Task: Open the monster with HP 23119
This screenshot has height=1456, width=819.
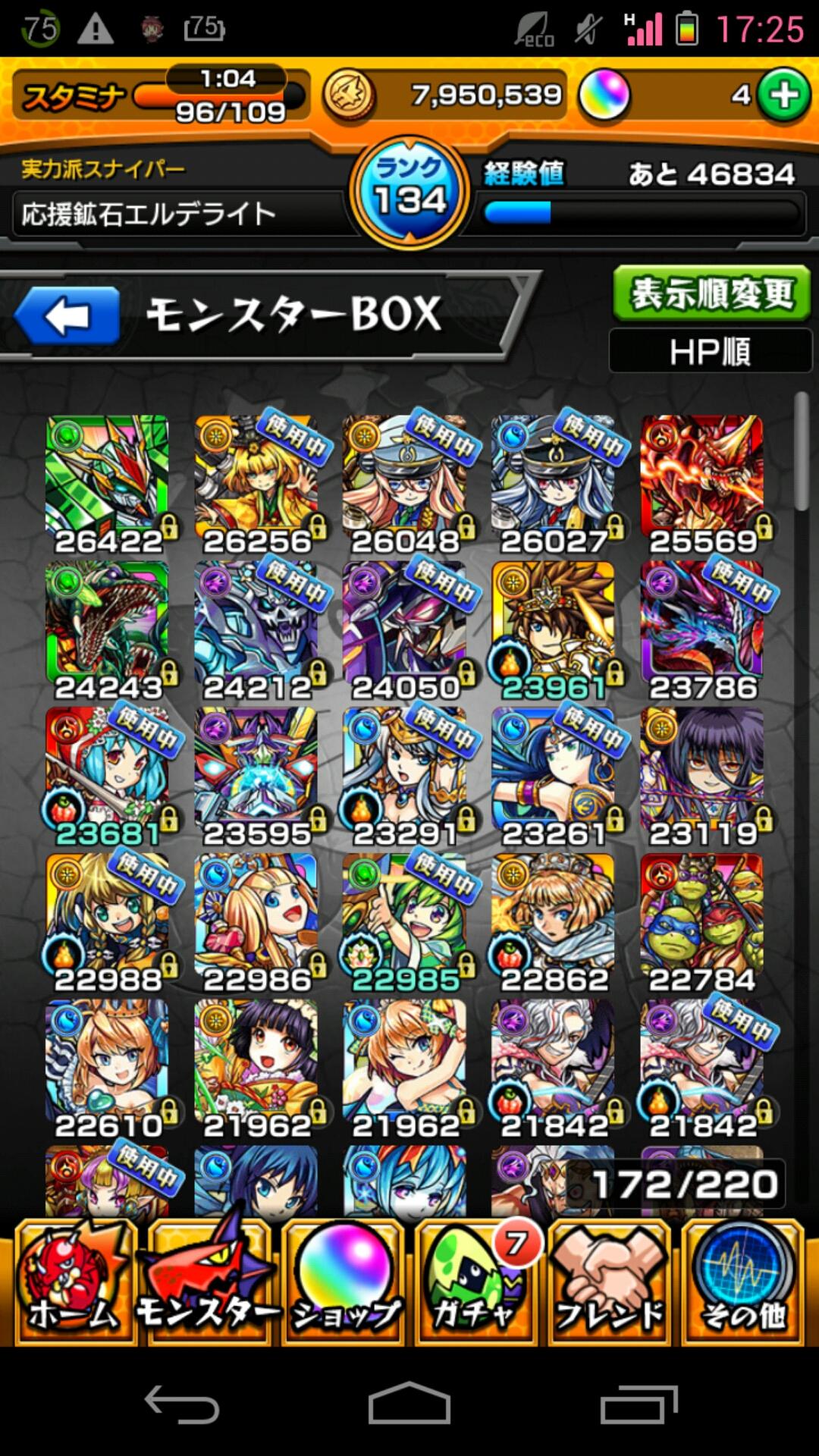Action: 702,776
